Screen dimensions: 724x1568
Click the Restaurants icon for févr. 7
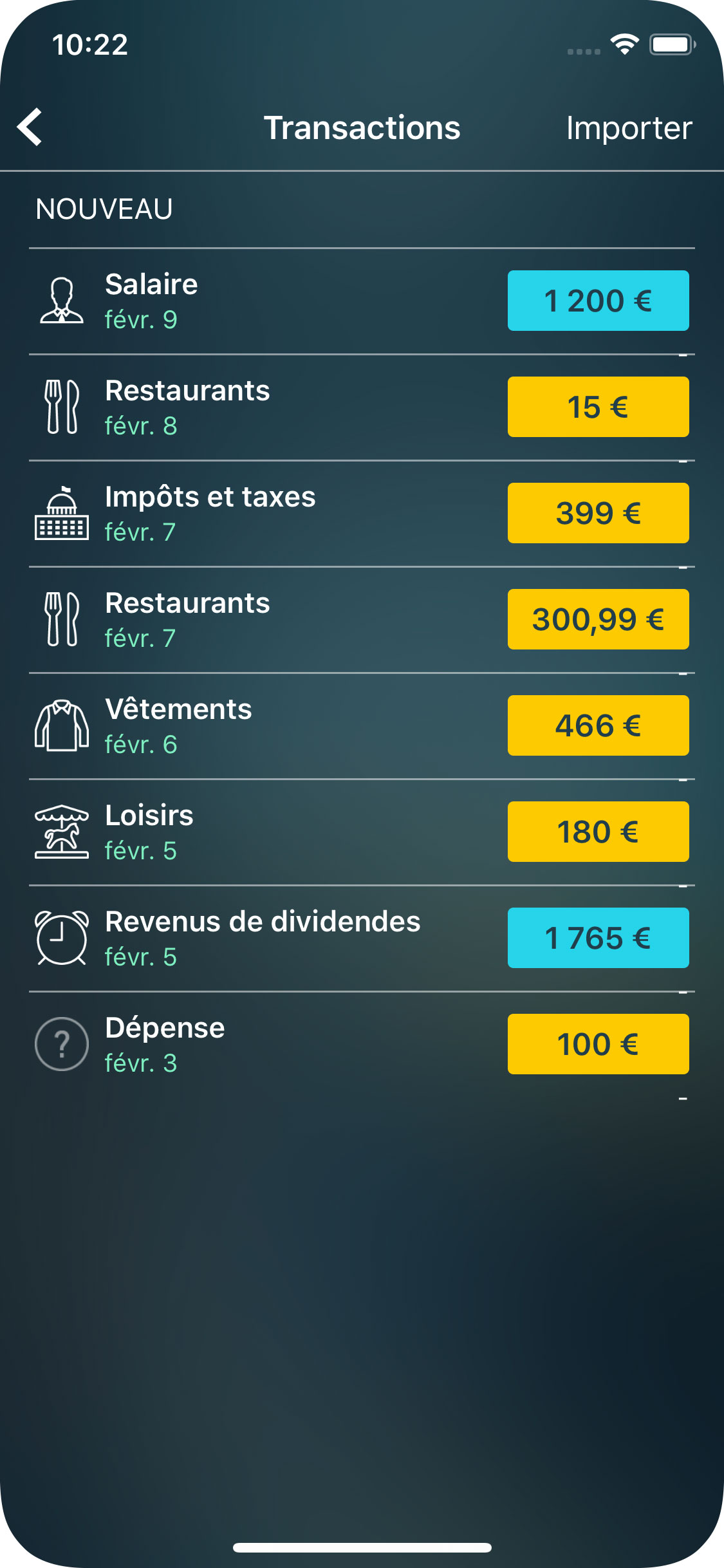point(62,619)
